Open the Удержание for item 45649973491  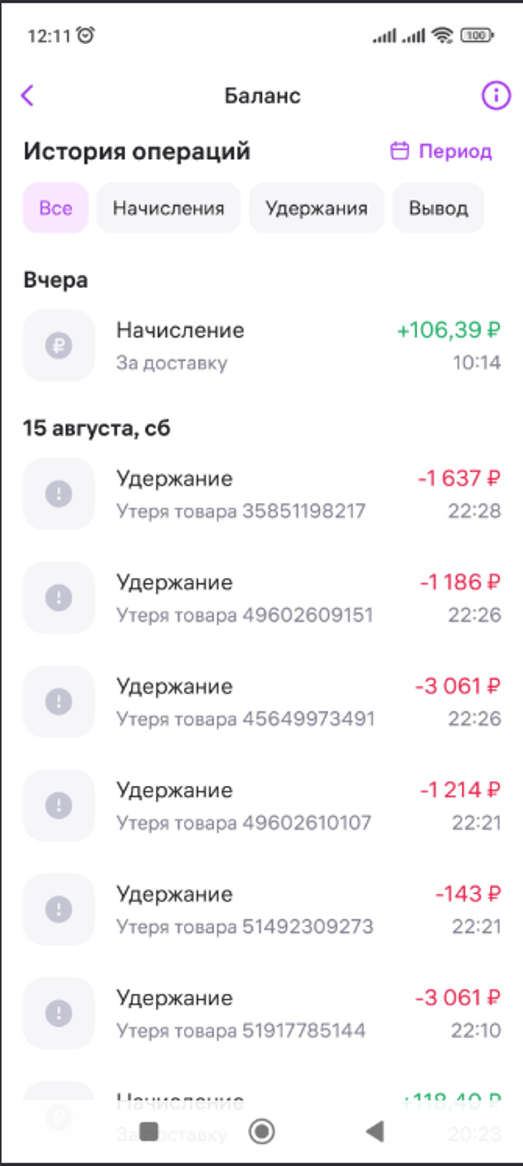tap(262, 702)
